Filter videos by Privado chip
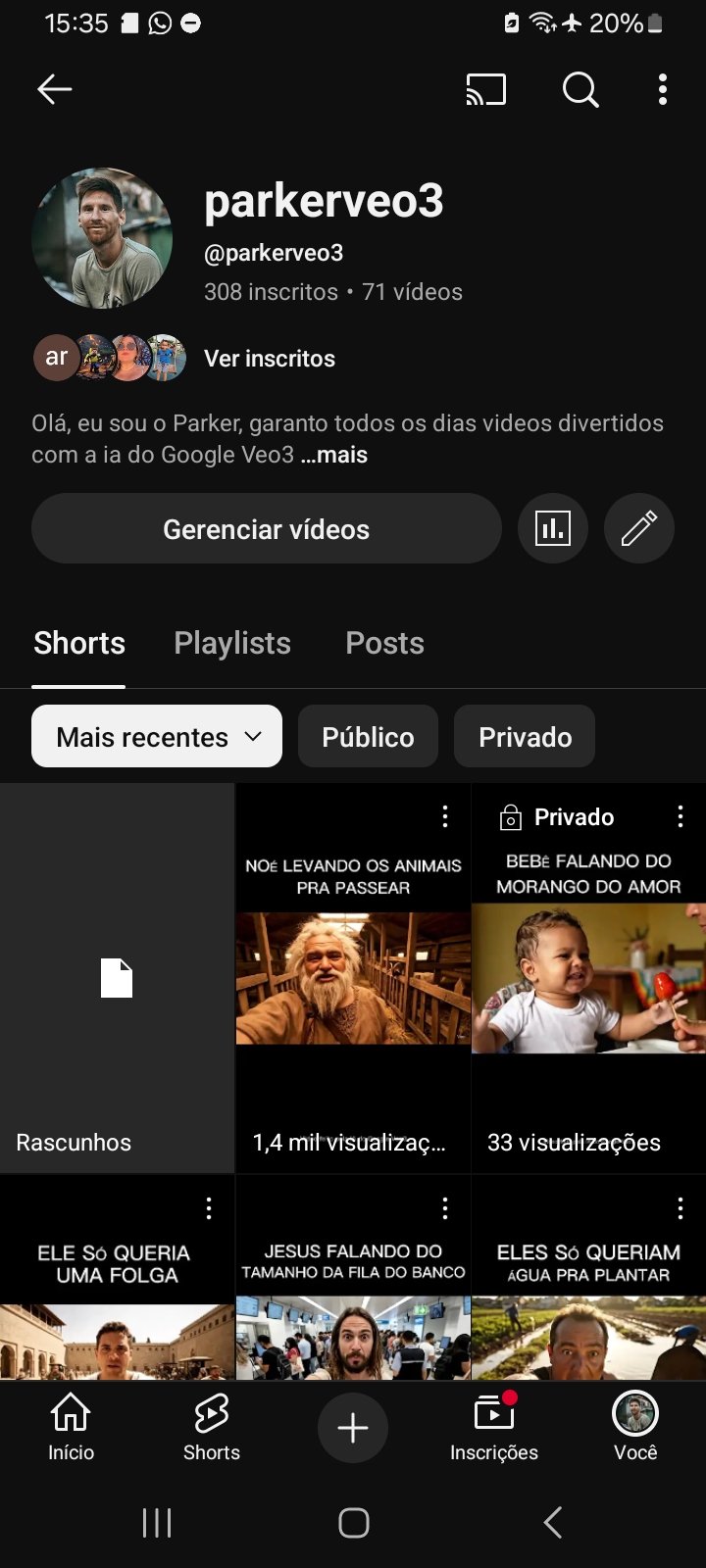This screenshot has height=1568, width=706. (525, 737)
